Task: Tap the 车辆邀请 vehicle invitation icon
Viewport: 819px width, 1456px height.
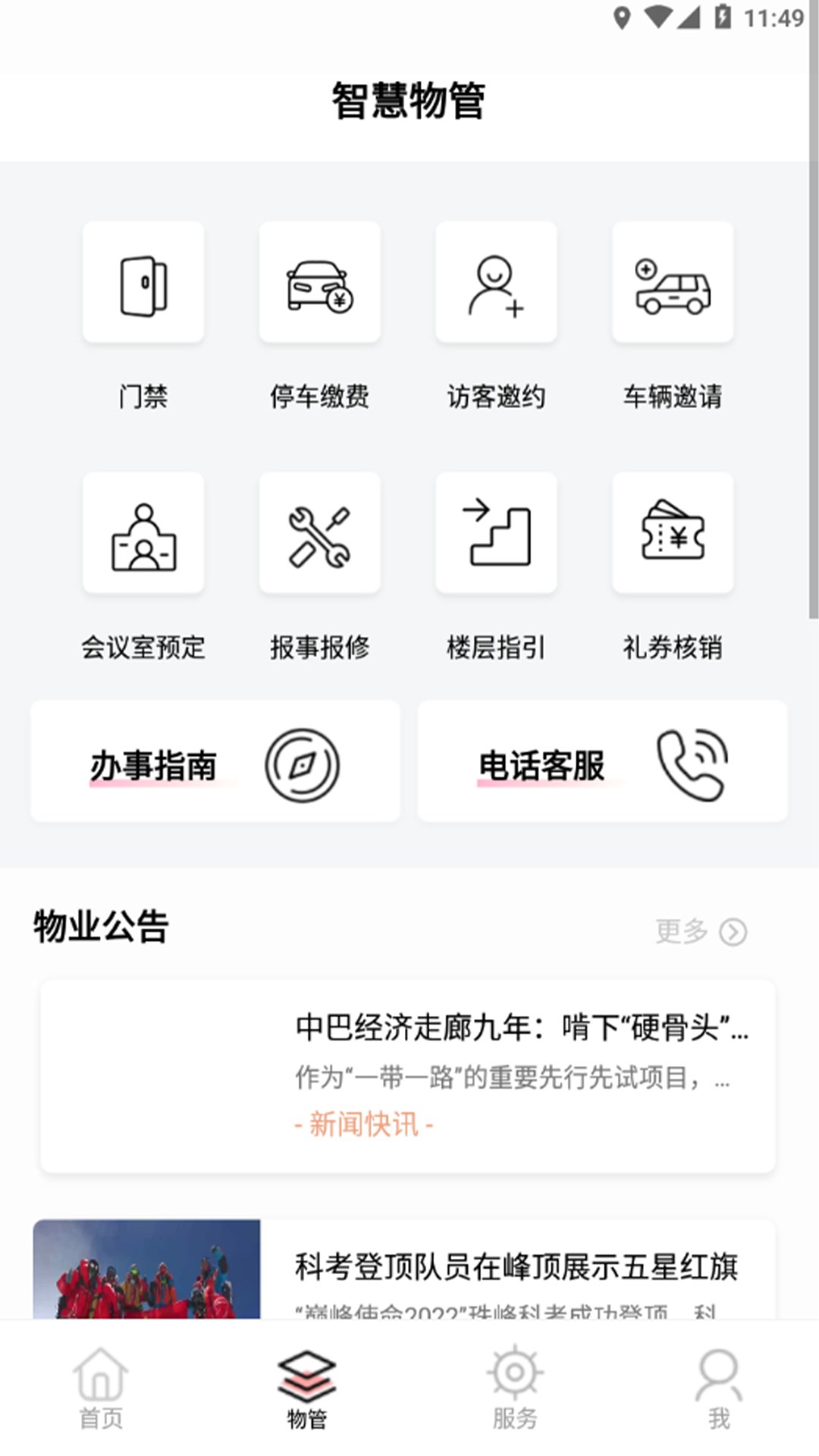Action: (x=673, y=282)
